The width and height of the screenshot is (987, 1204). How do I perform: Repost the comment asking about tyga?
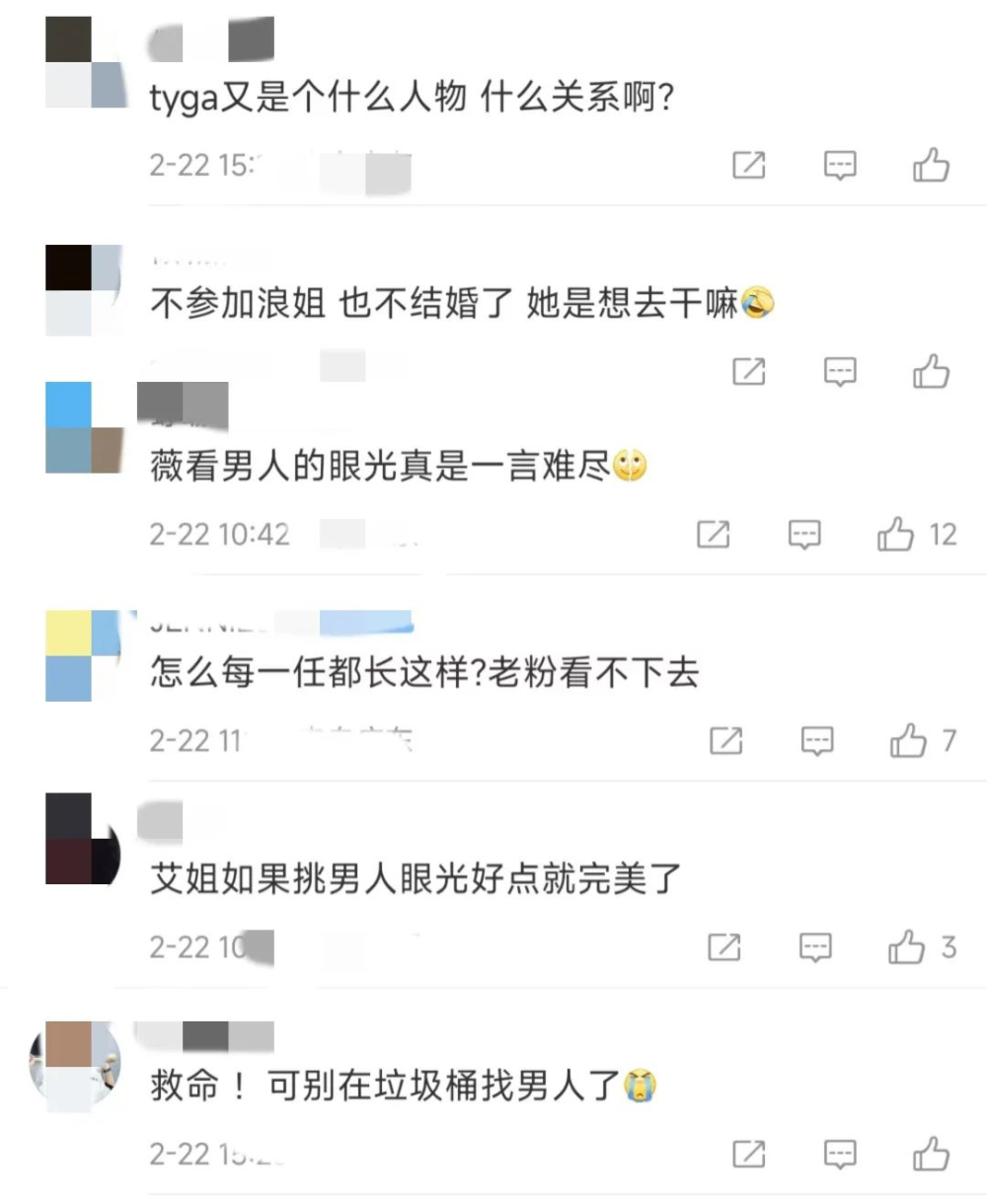point(749,166)
